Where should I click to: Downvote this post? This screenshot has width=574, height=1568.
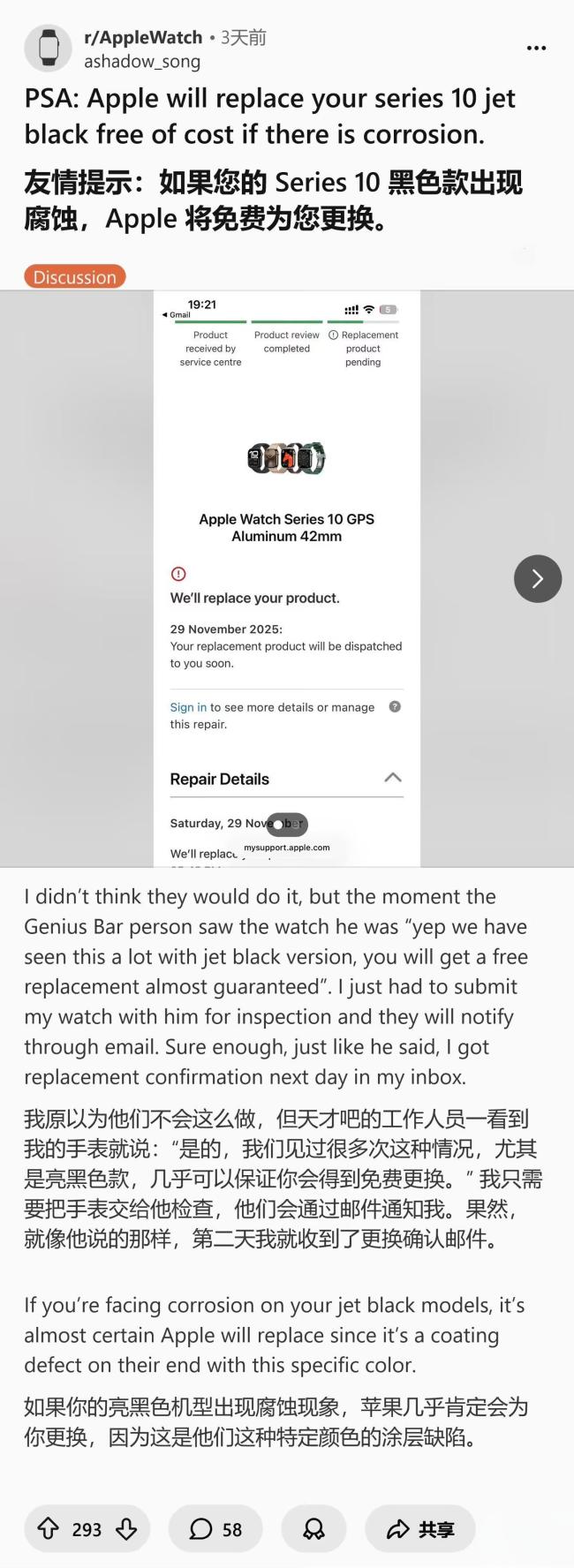click(126, 1529)
